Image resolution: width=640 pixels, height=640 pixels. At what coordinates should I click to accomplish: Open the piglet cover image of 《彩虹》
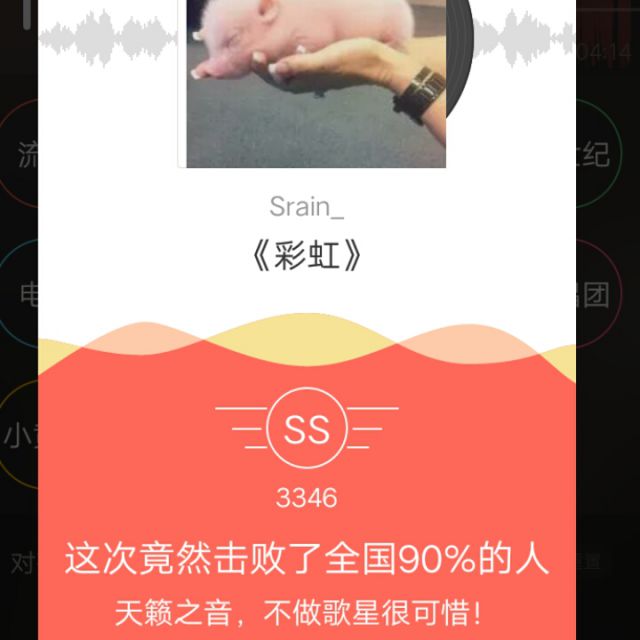[x=313, y=80]
